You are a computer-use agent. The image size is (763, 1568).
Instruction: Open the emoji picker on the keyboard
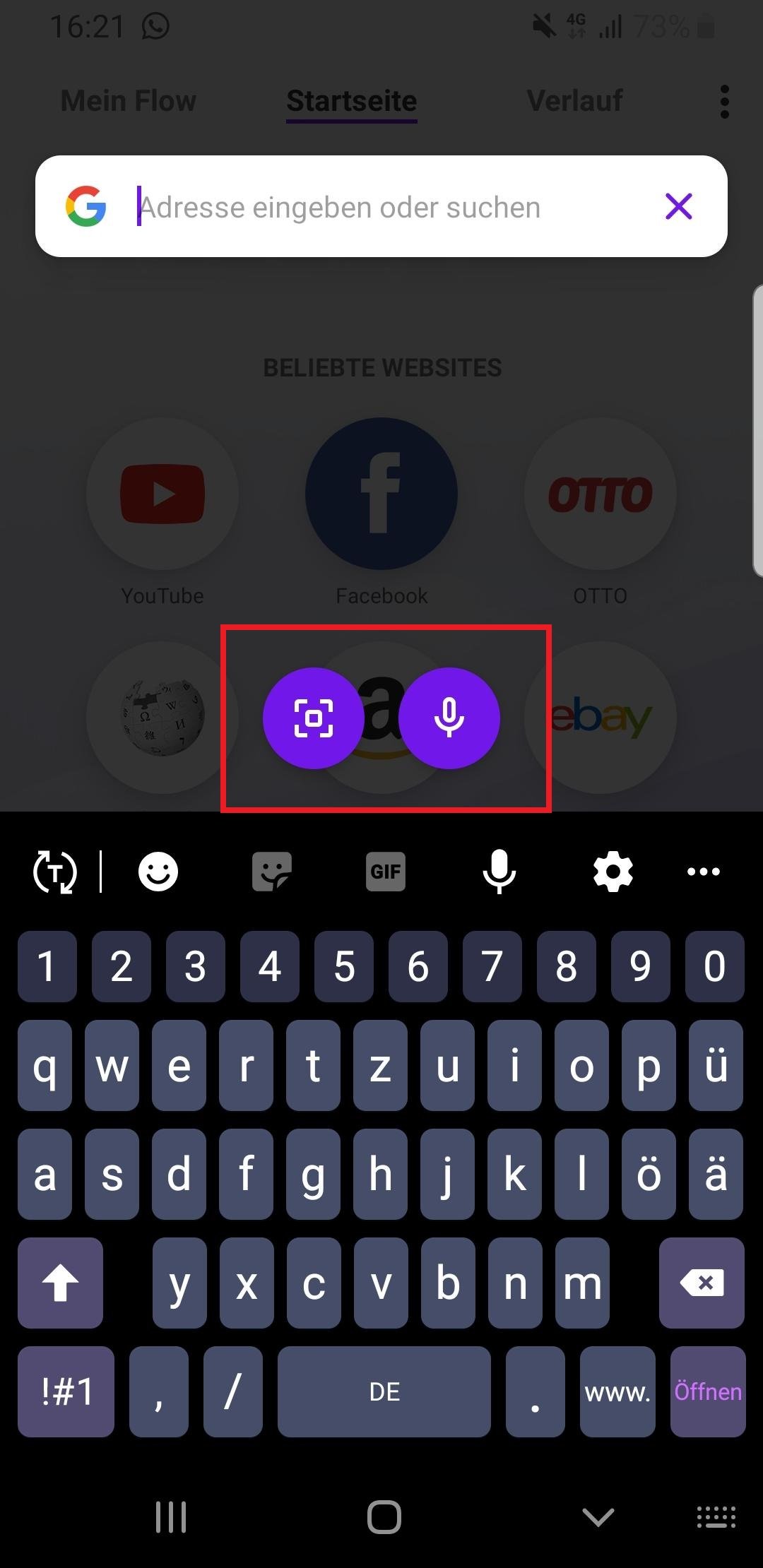tap(158, 871)
